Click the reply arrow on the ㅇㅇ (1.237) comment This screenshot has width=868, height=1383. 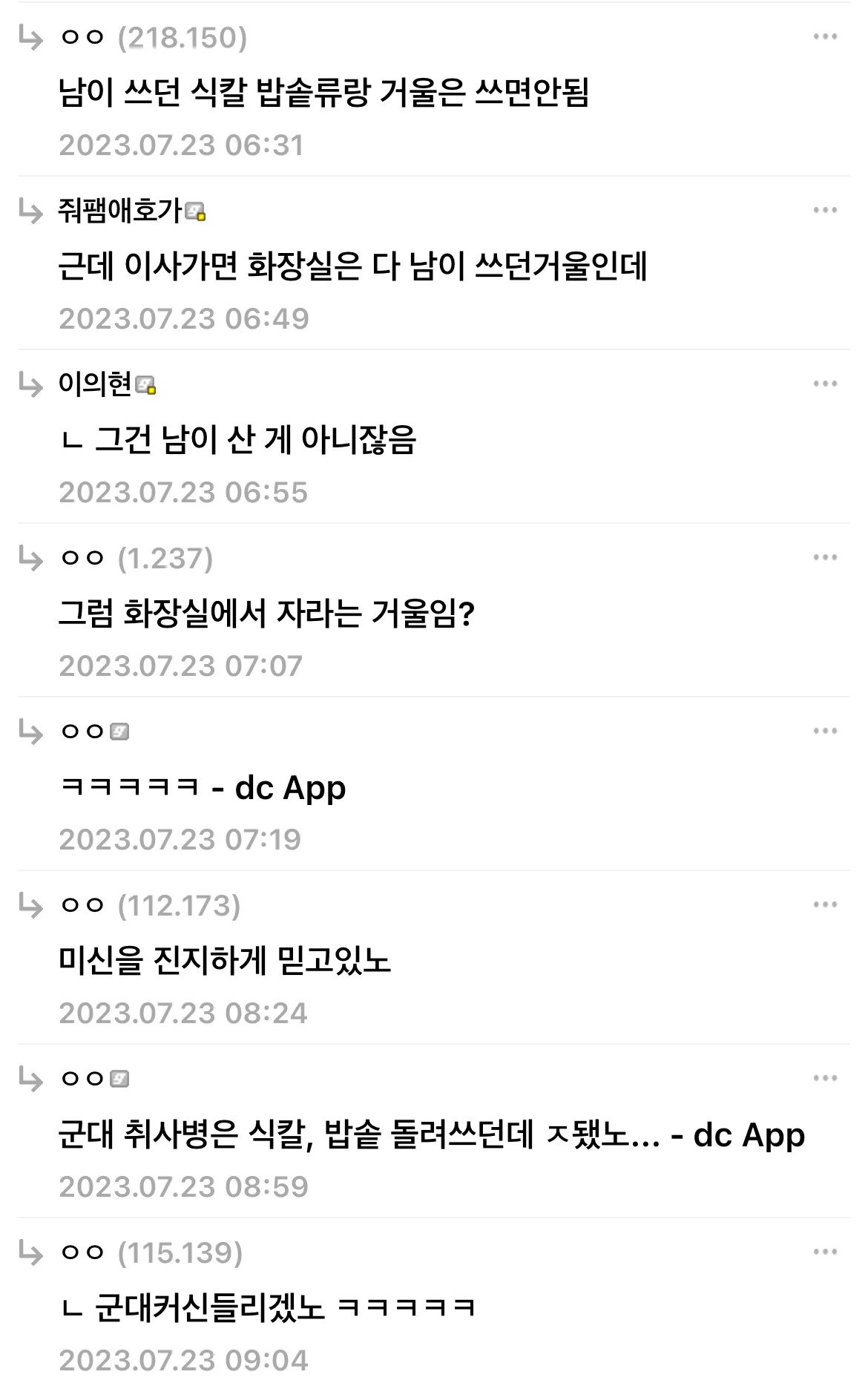tap(30, 560)
